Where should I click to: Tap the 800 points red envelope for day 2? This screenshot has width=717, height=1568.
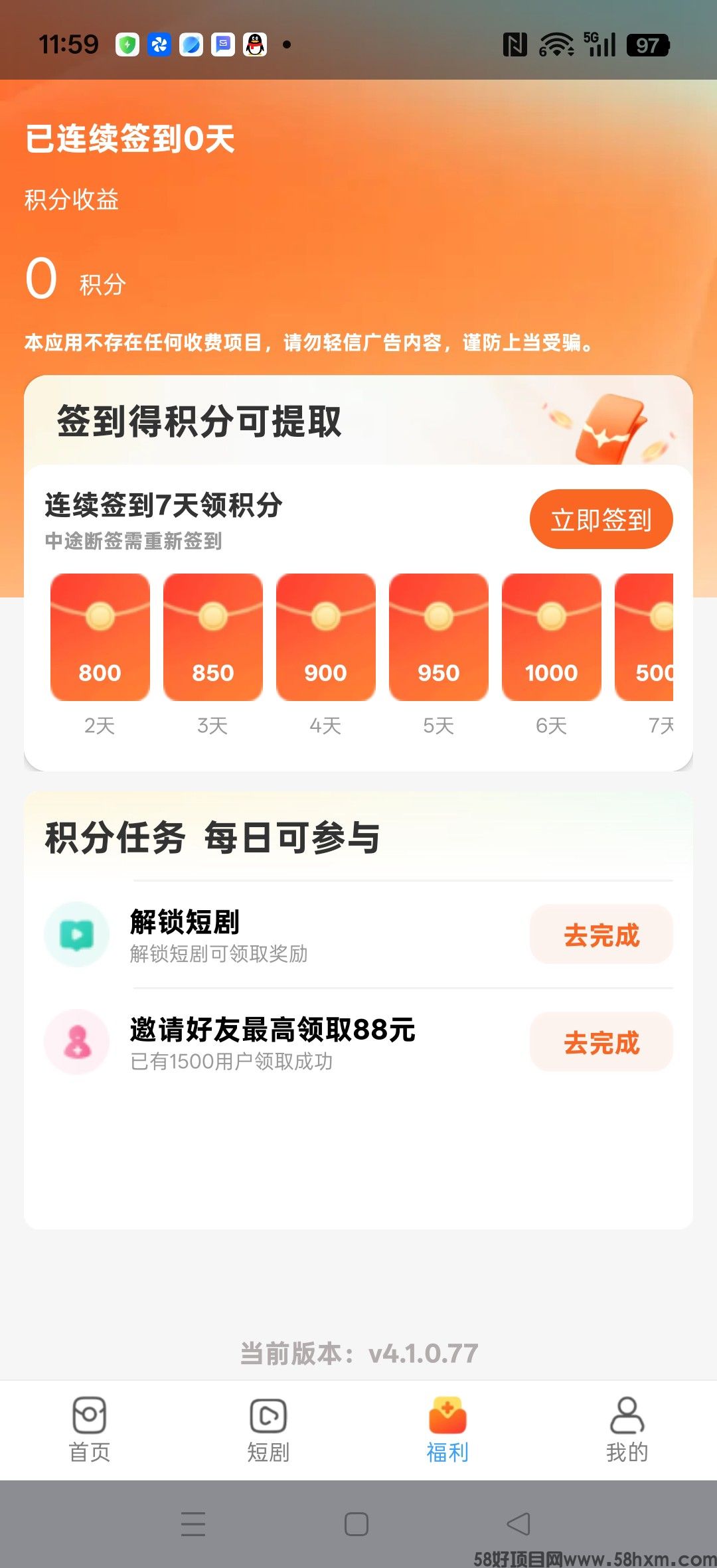coord(100,637)
